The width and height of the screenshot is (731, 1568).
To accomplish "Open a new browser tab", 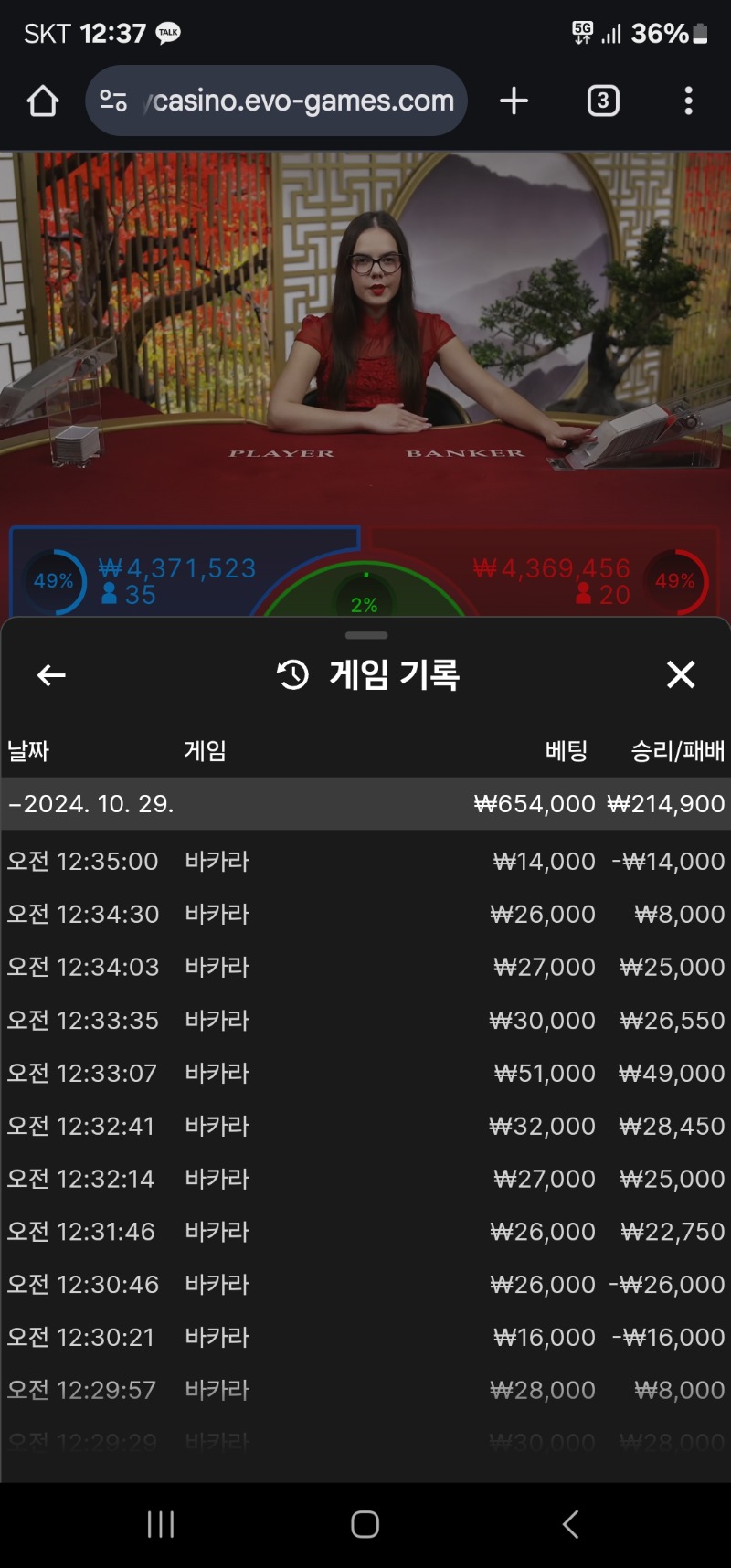I will 514,101.
